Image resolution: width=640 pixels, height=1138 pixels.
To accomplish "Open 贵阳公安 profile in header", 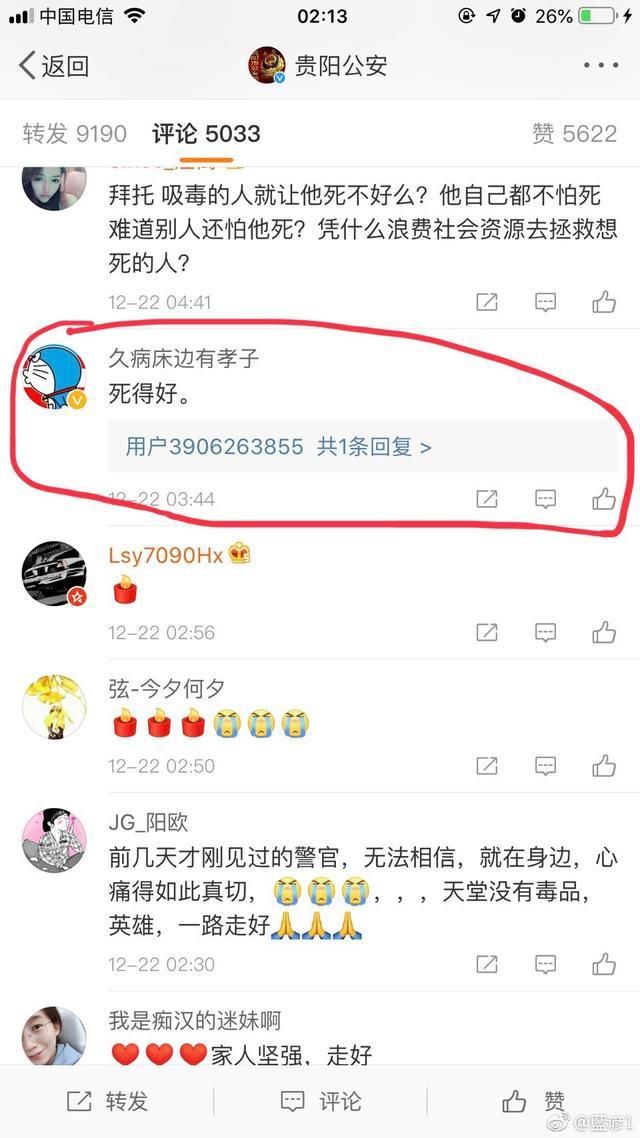I will [319, 66].
